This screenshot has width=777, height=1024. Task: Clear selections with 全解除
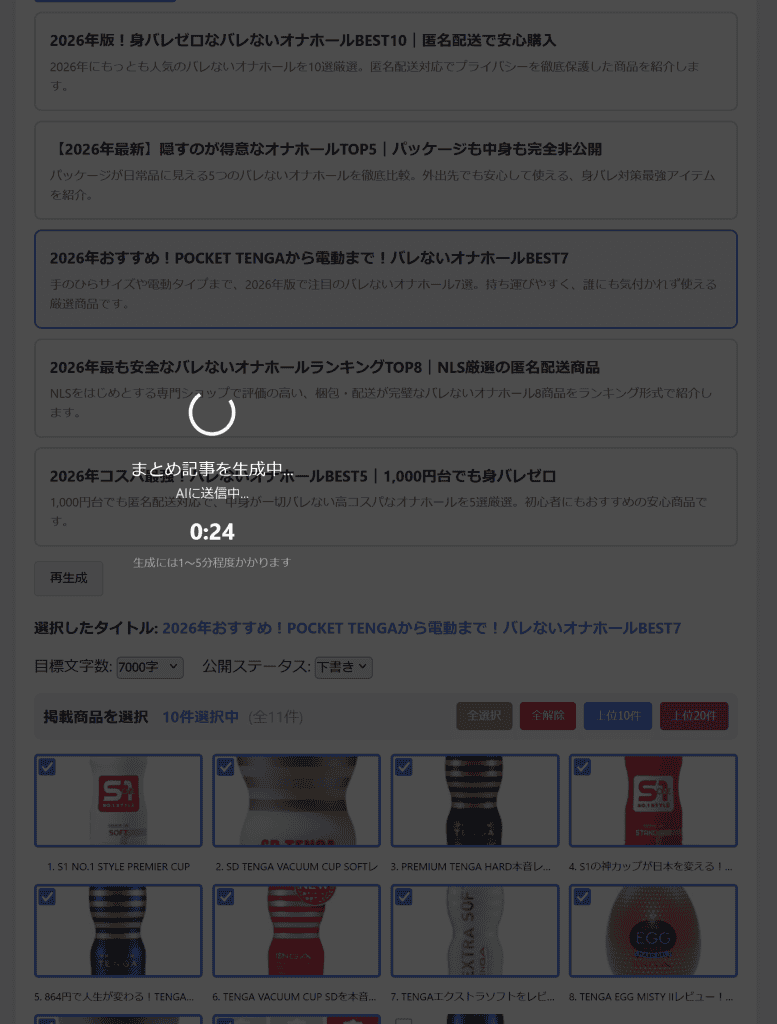tap(547, 716)
